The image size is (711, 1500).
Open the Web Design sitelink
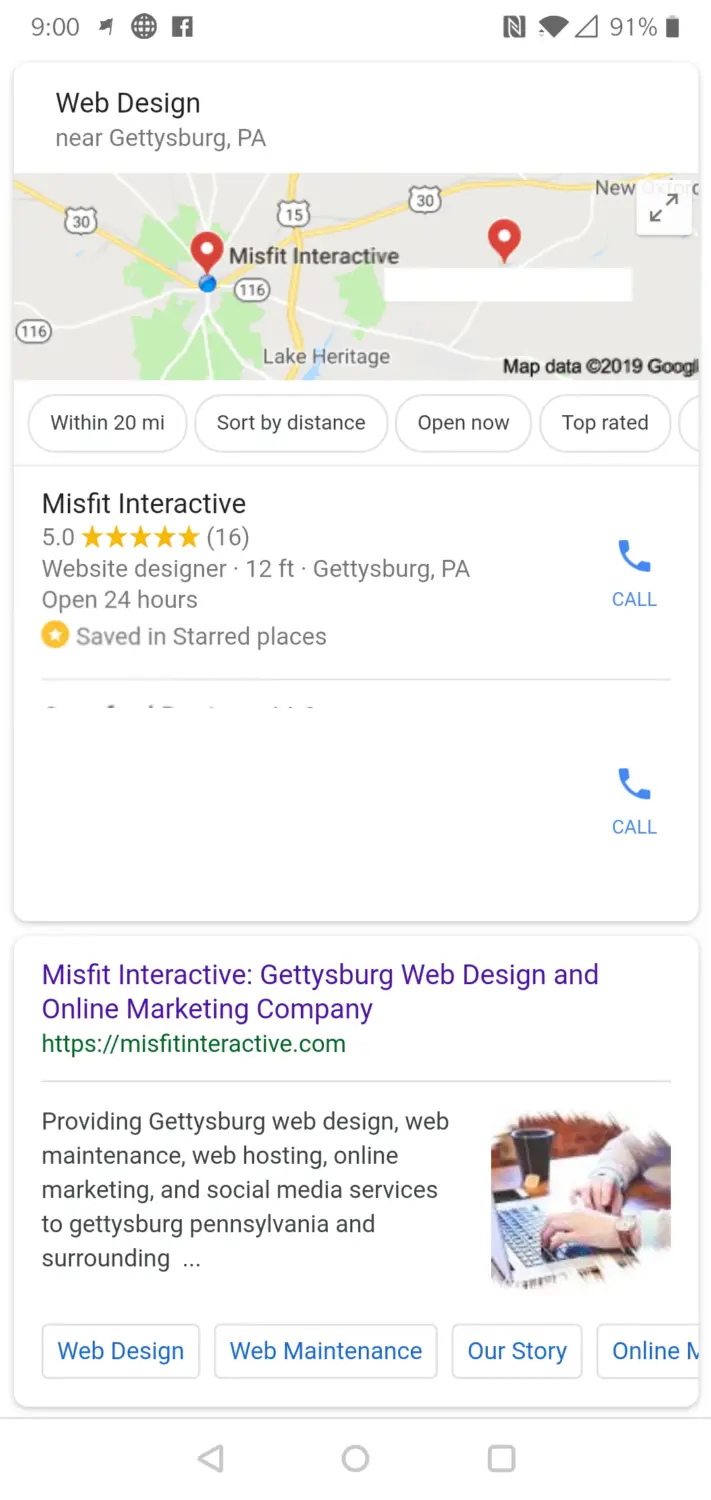(x=121, y=1351)
